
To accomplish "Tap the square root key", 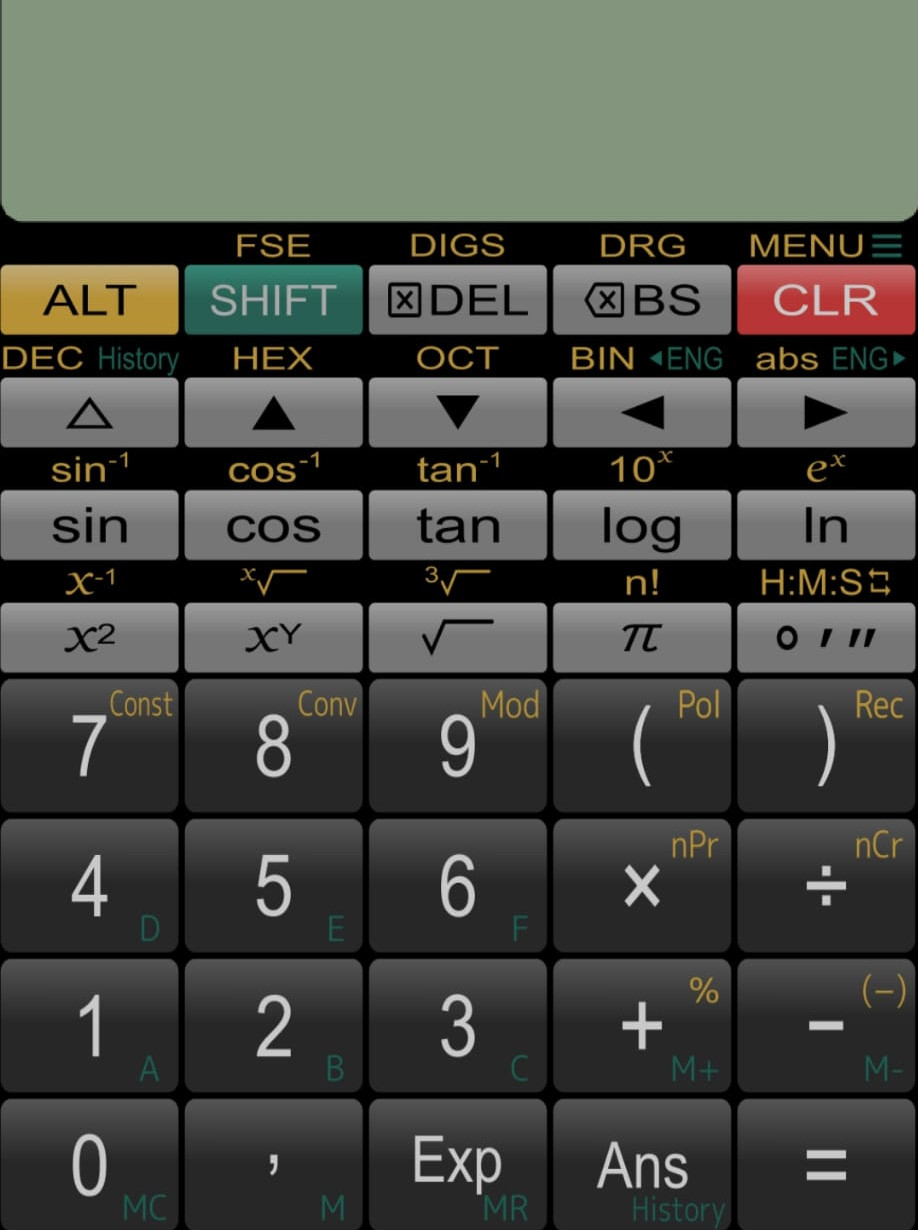I will tap(457, 638).
